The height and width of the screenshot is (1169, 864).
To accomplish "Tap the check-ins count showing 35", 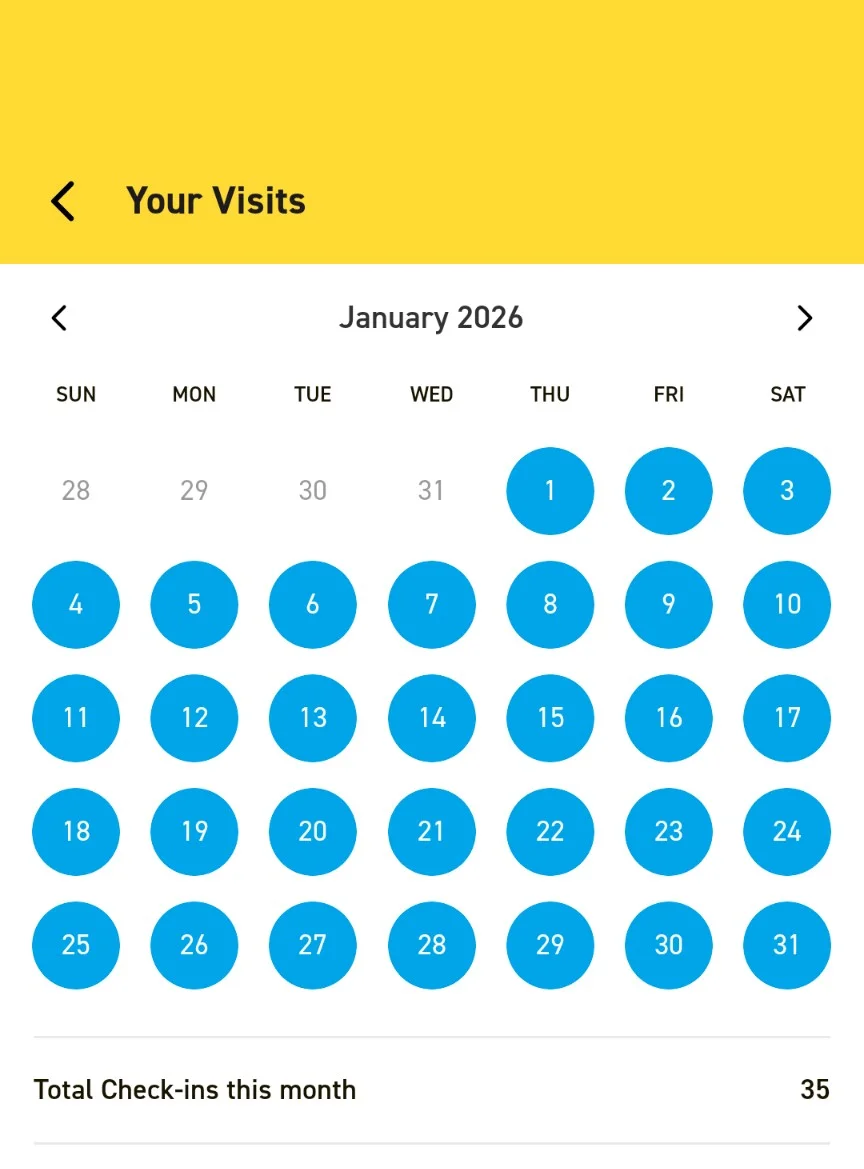I will tap(816, 1089).
